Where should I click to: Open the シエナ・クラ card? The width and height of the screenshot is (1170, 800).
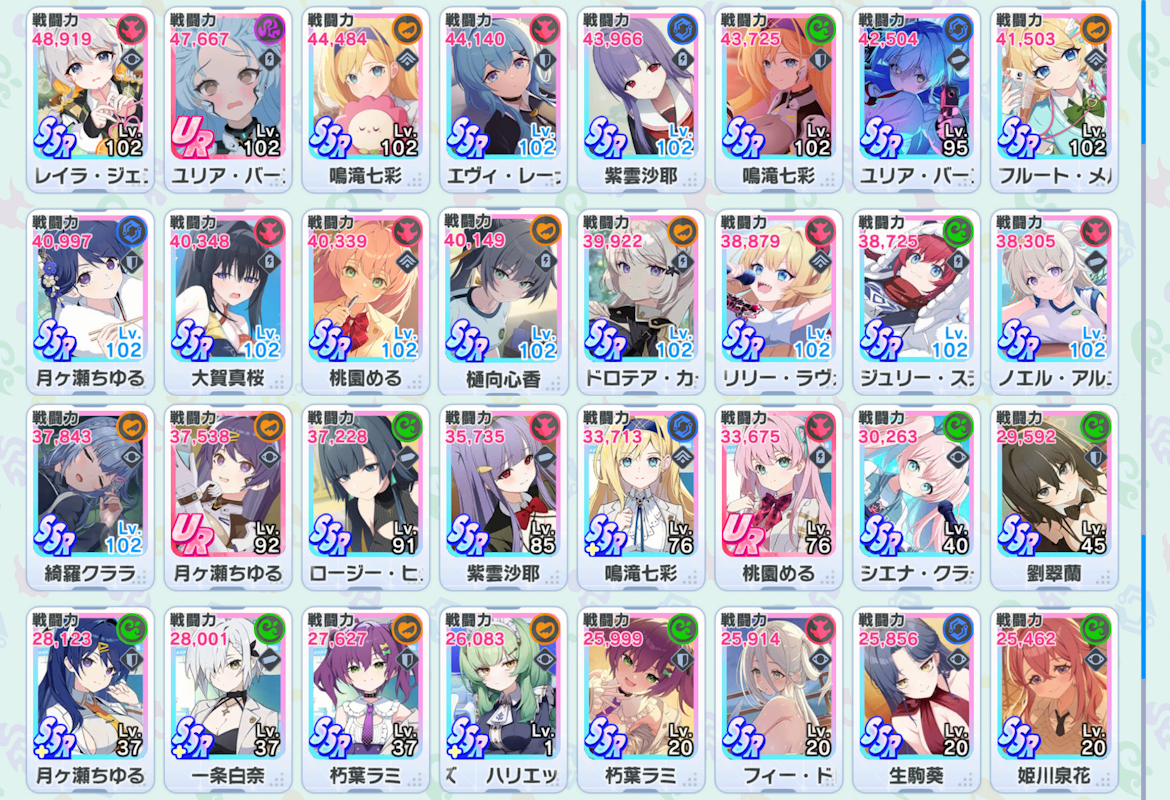(916, 498)
